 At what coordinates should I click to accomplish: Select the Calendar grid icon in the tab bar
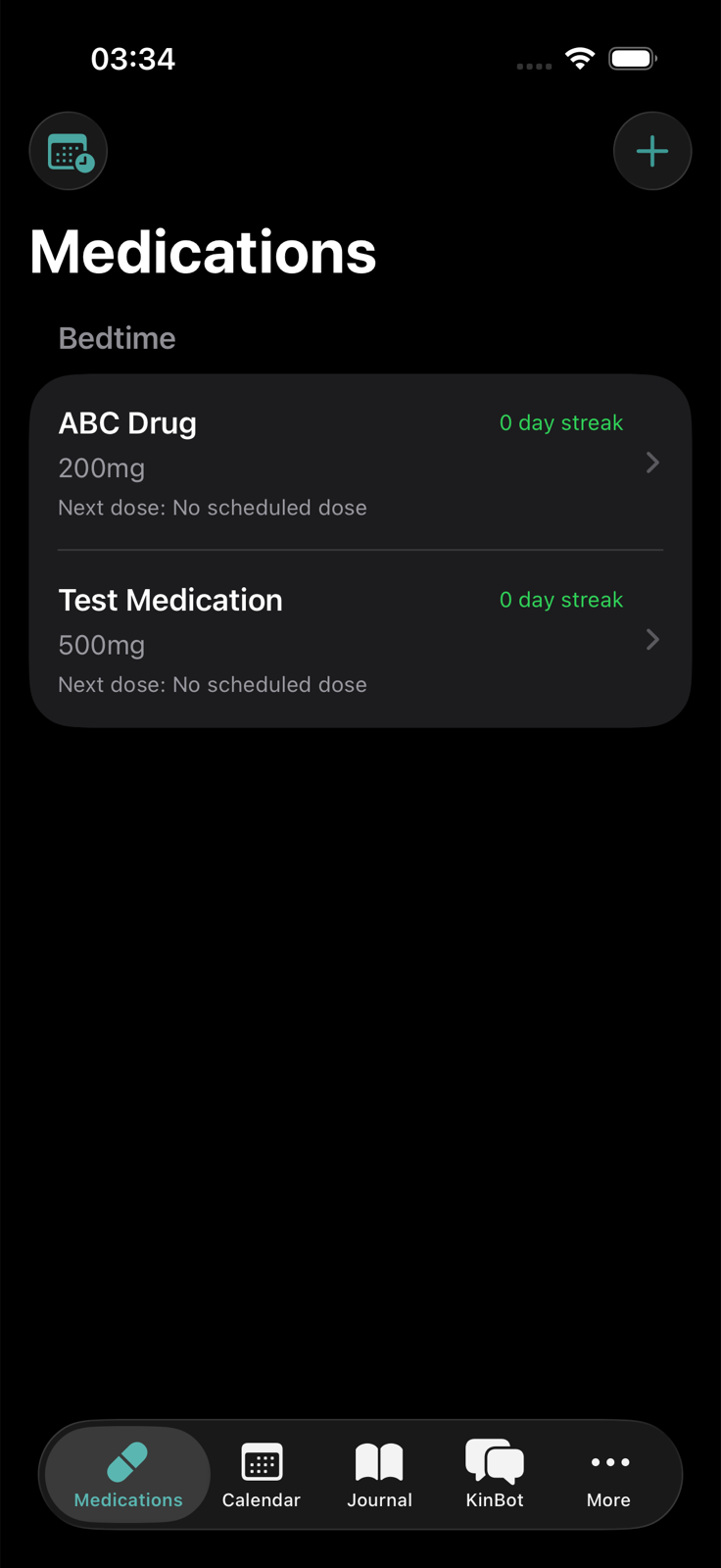(261, 1463)
